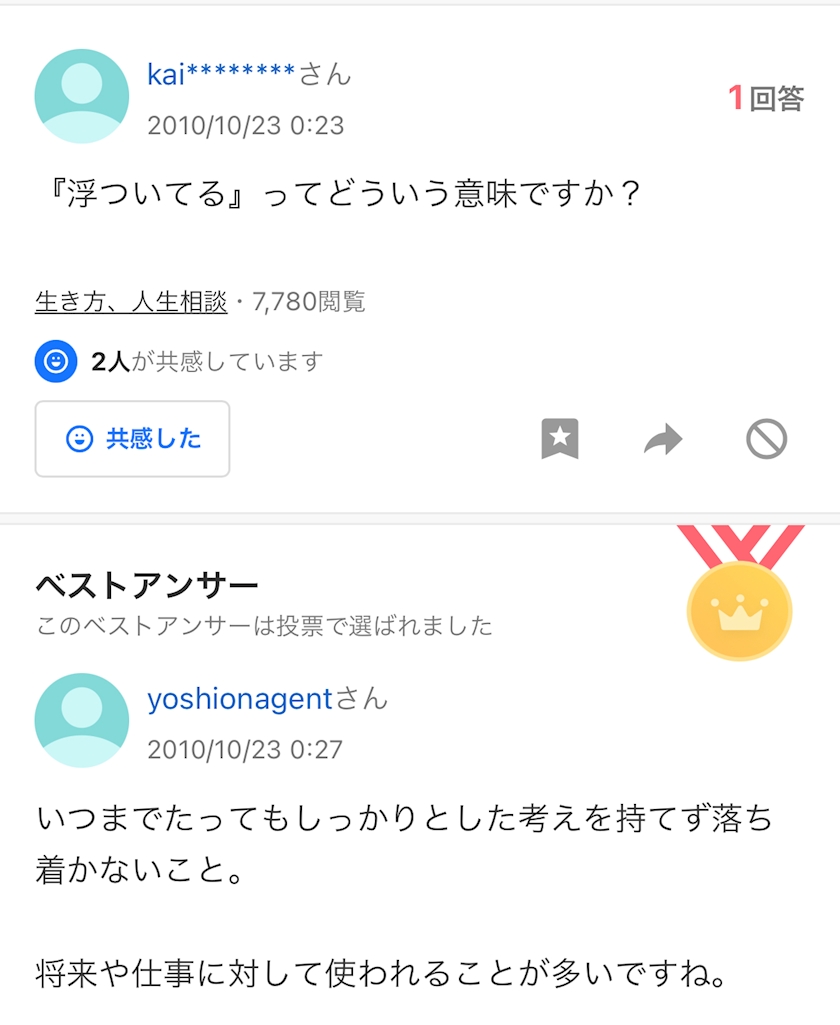
Task: Open the 生き方、人生相談 category link
Action: pos(131,302)
